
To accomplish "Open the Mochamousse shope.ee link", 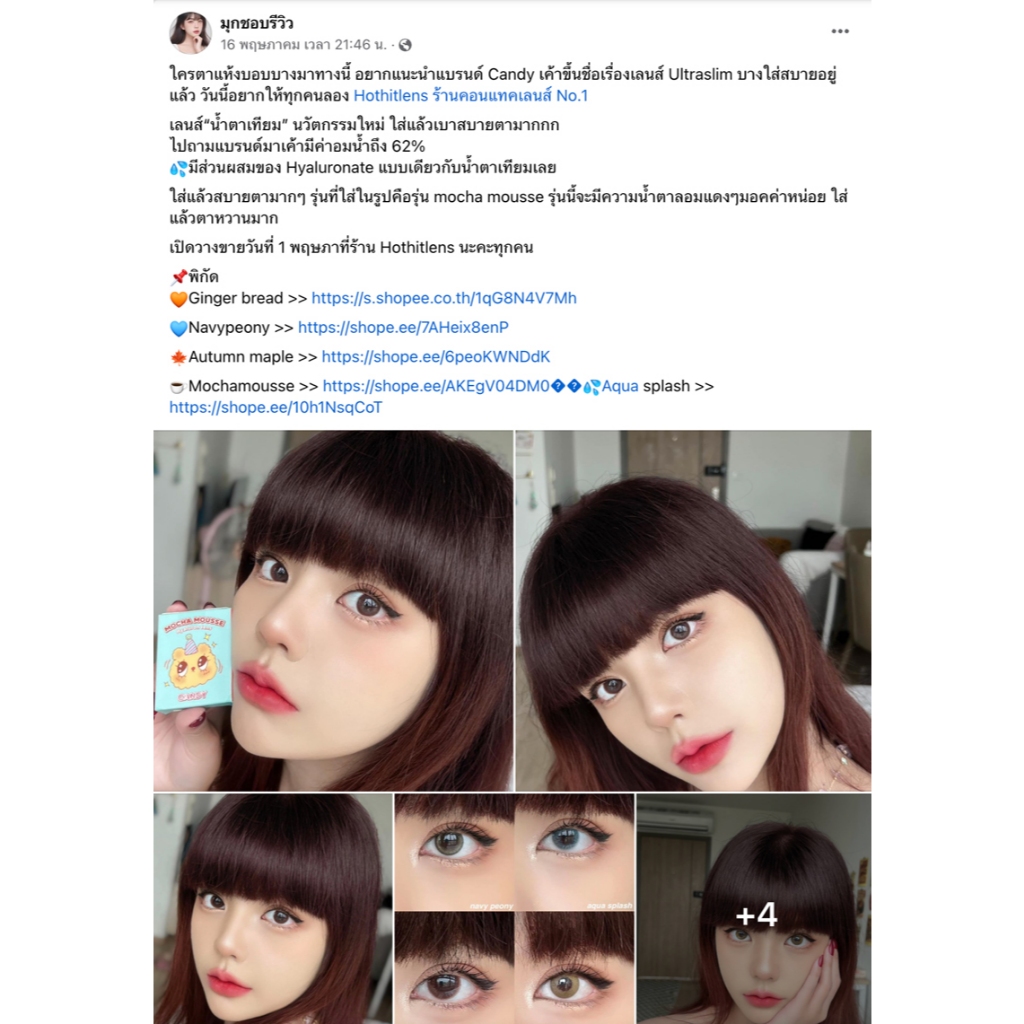I will point(436,386).
